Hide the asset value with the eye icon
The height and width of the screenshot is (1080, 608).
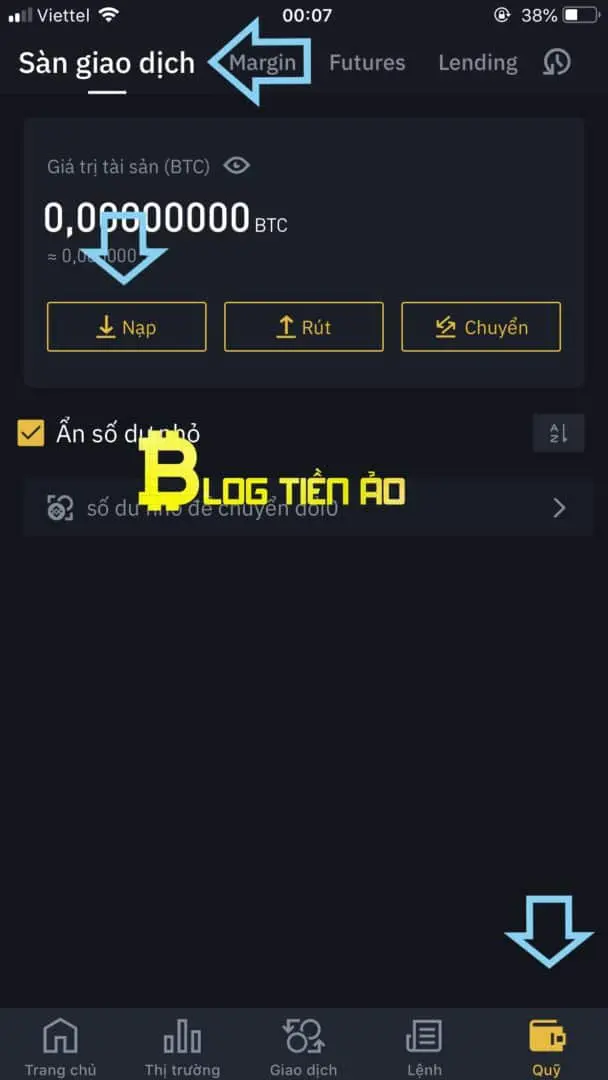[237, 165]
